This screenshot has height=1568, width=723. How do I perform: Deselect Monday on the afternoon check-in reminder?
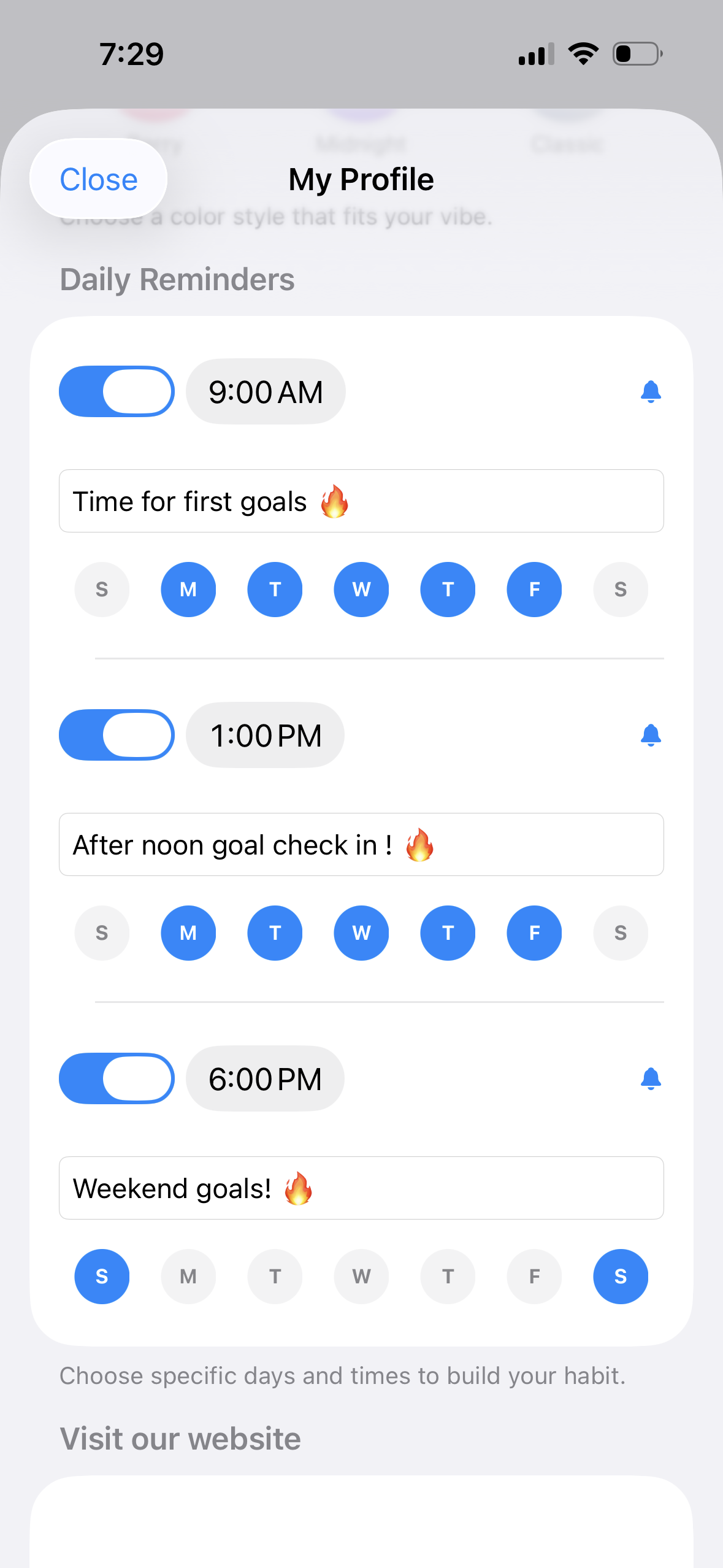click(188, 932)
